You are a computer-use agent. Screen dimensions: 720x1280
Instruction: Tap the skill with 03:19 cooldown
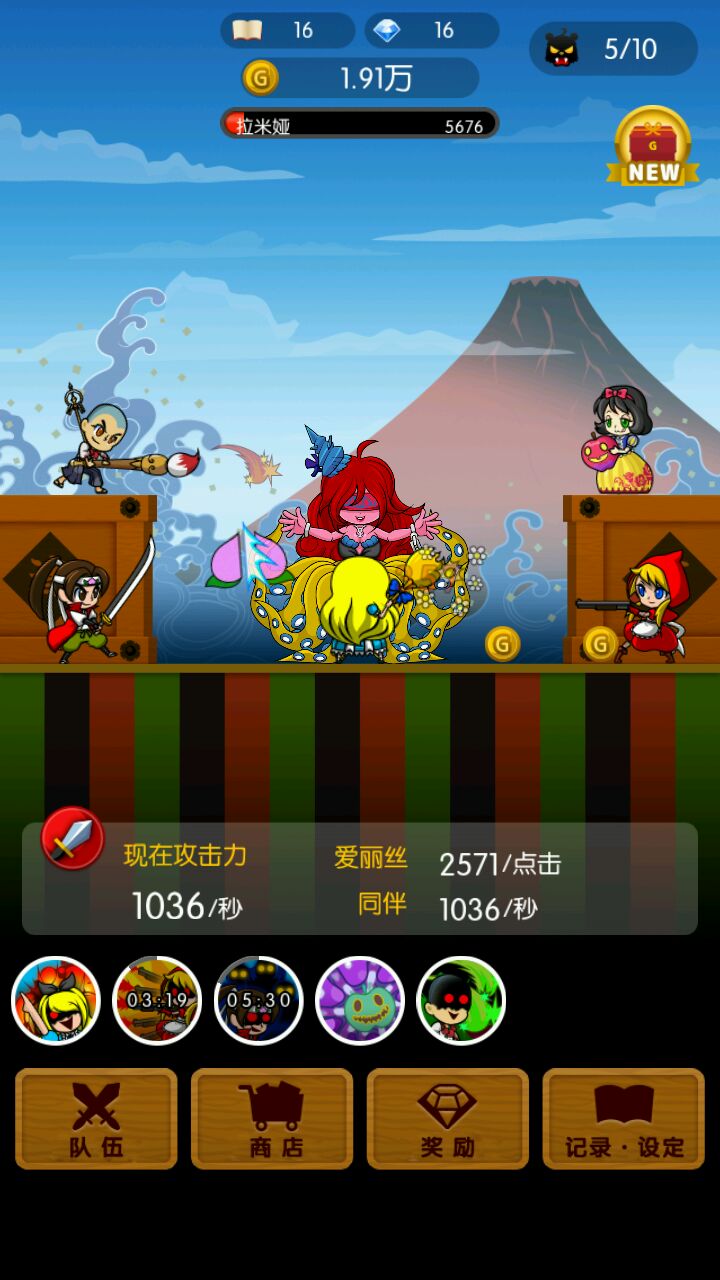click(158, 1000)
